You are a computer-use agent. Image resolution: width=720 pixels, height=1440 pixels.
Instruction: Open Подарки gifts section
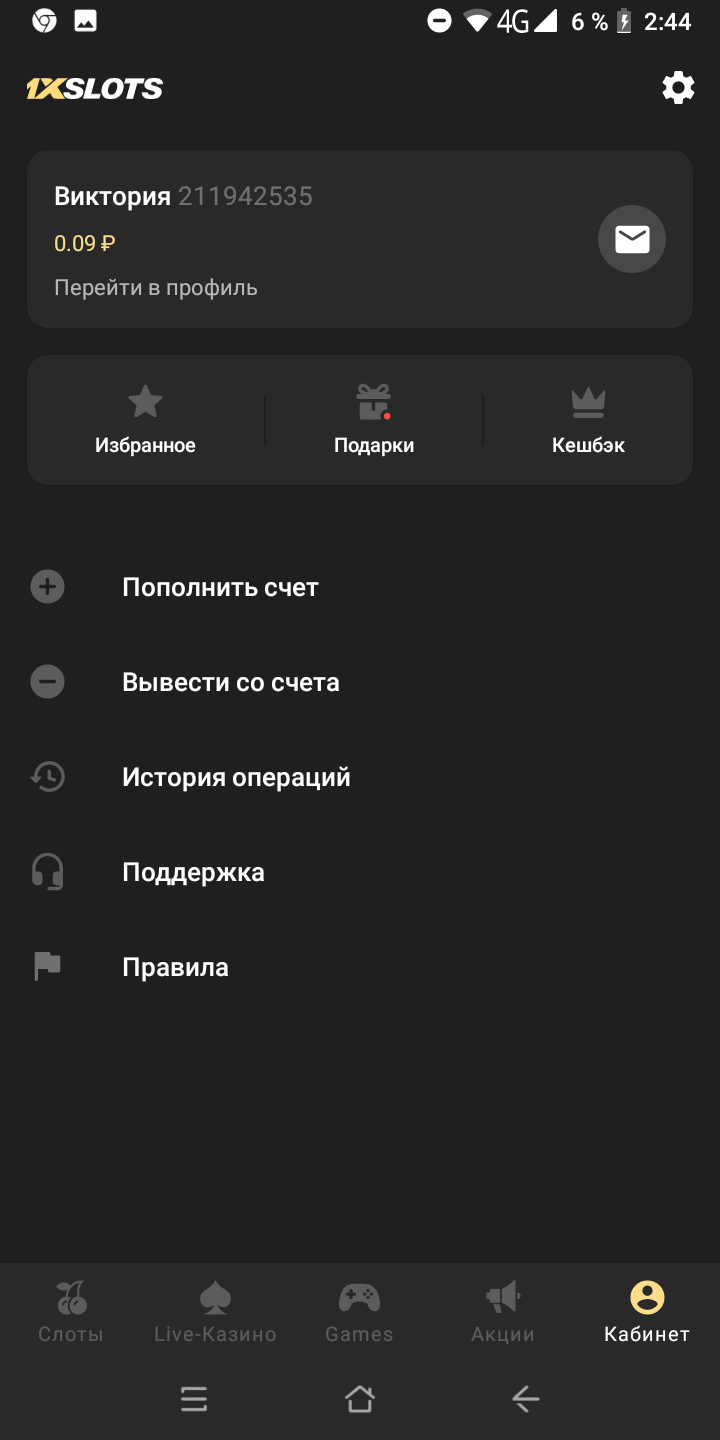374,420
